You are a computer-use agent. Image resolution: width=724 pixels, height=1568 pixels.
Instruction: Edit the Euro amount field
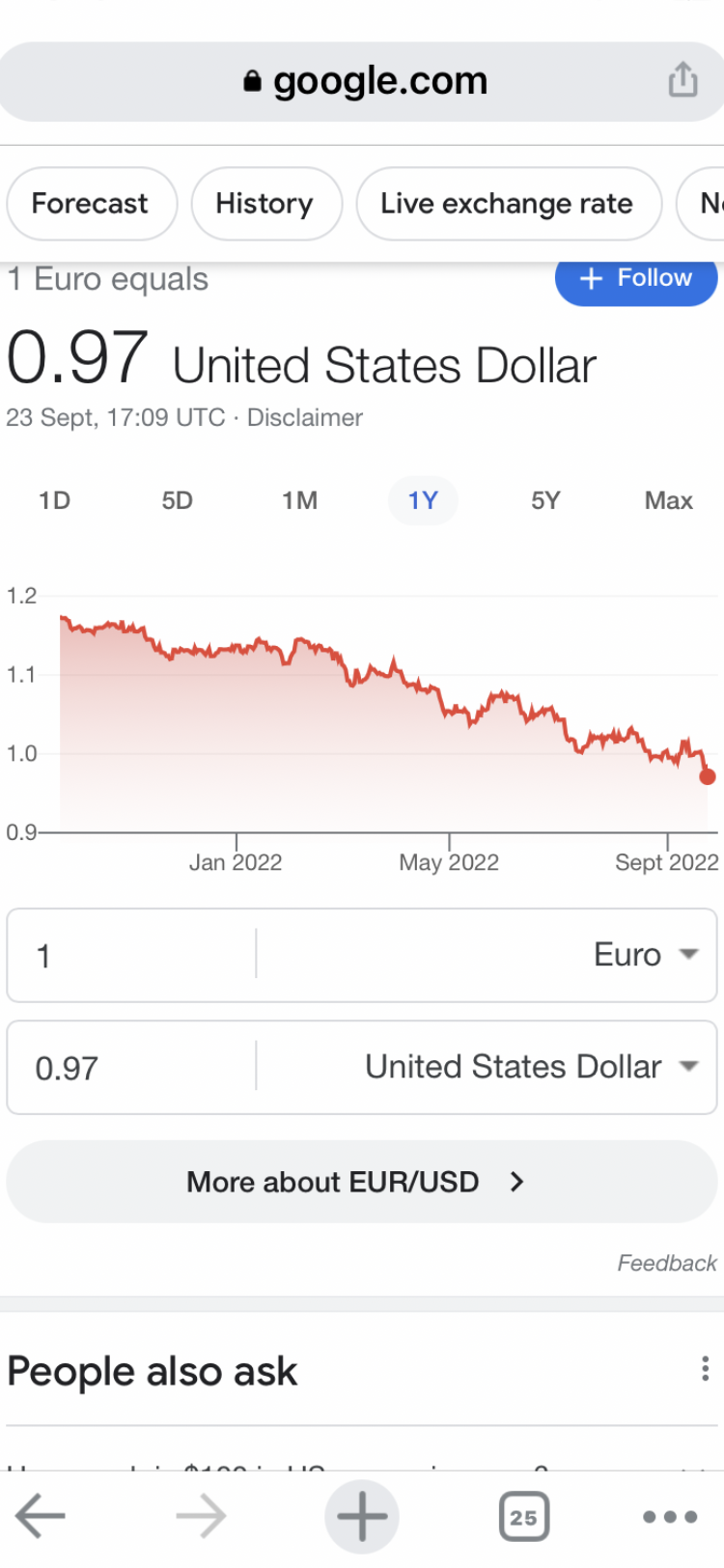[x=132, y=955]
